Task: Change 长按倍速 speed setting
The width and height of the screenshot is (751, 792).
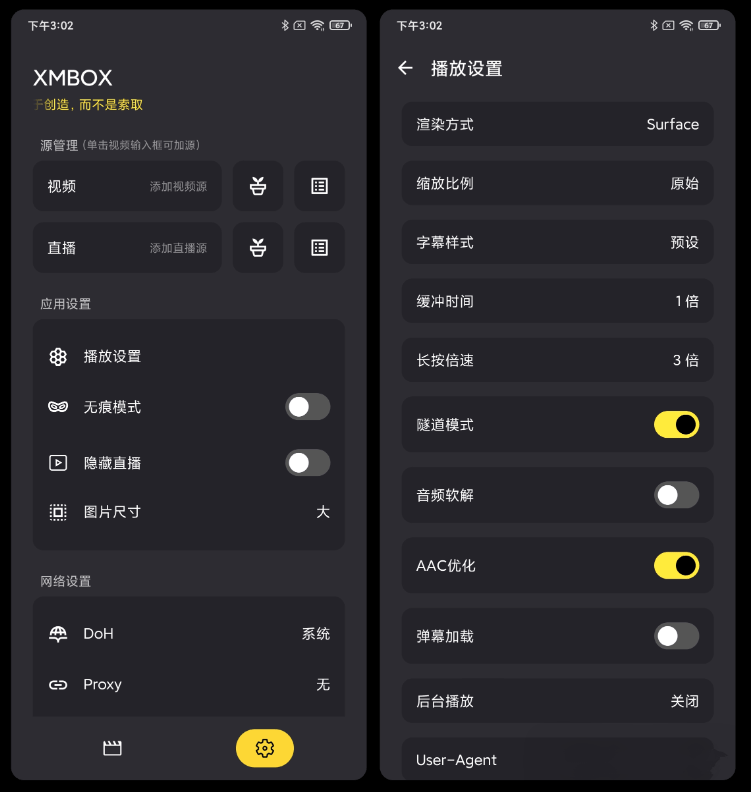Action: 557,359
